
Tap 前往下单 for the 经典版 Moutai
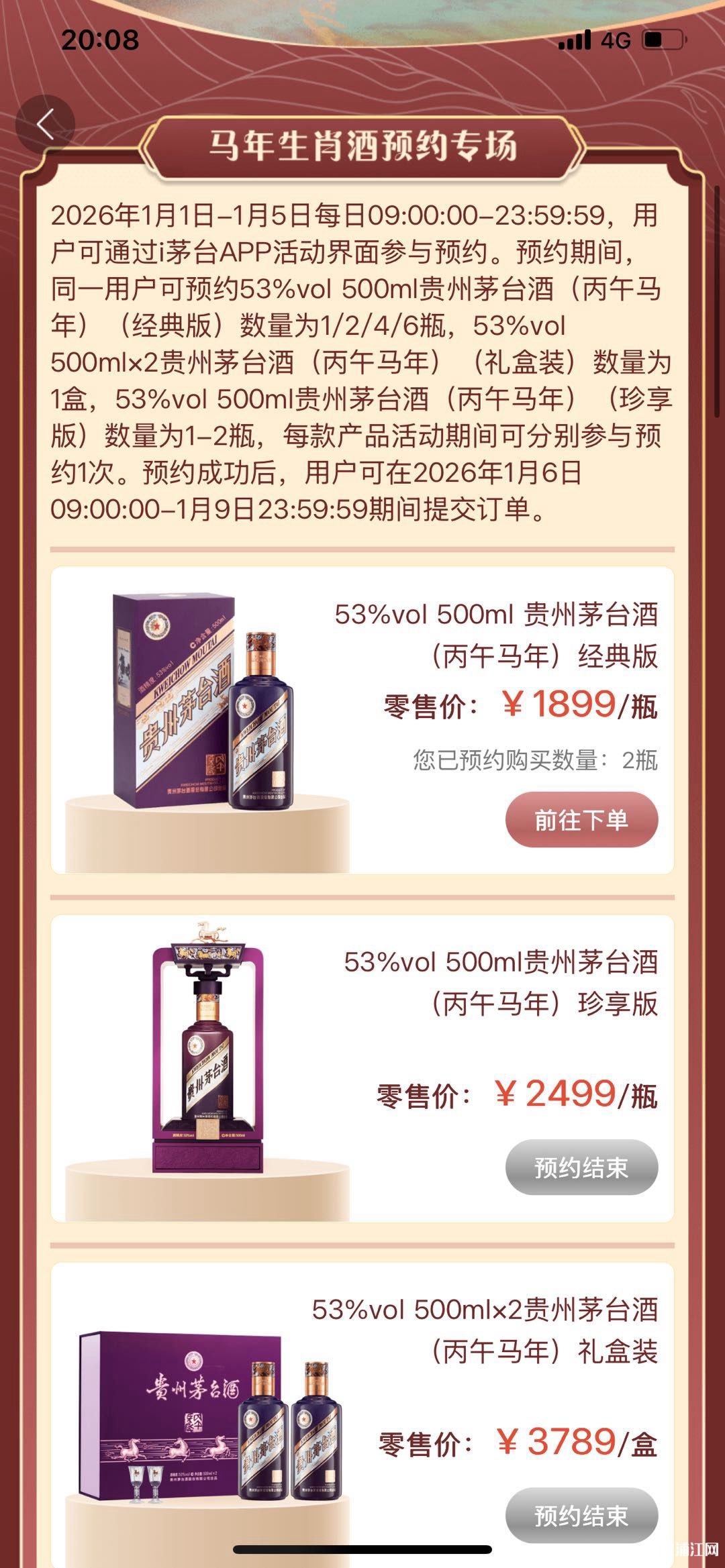pos(581,820)
